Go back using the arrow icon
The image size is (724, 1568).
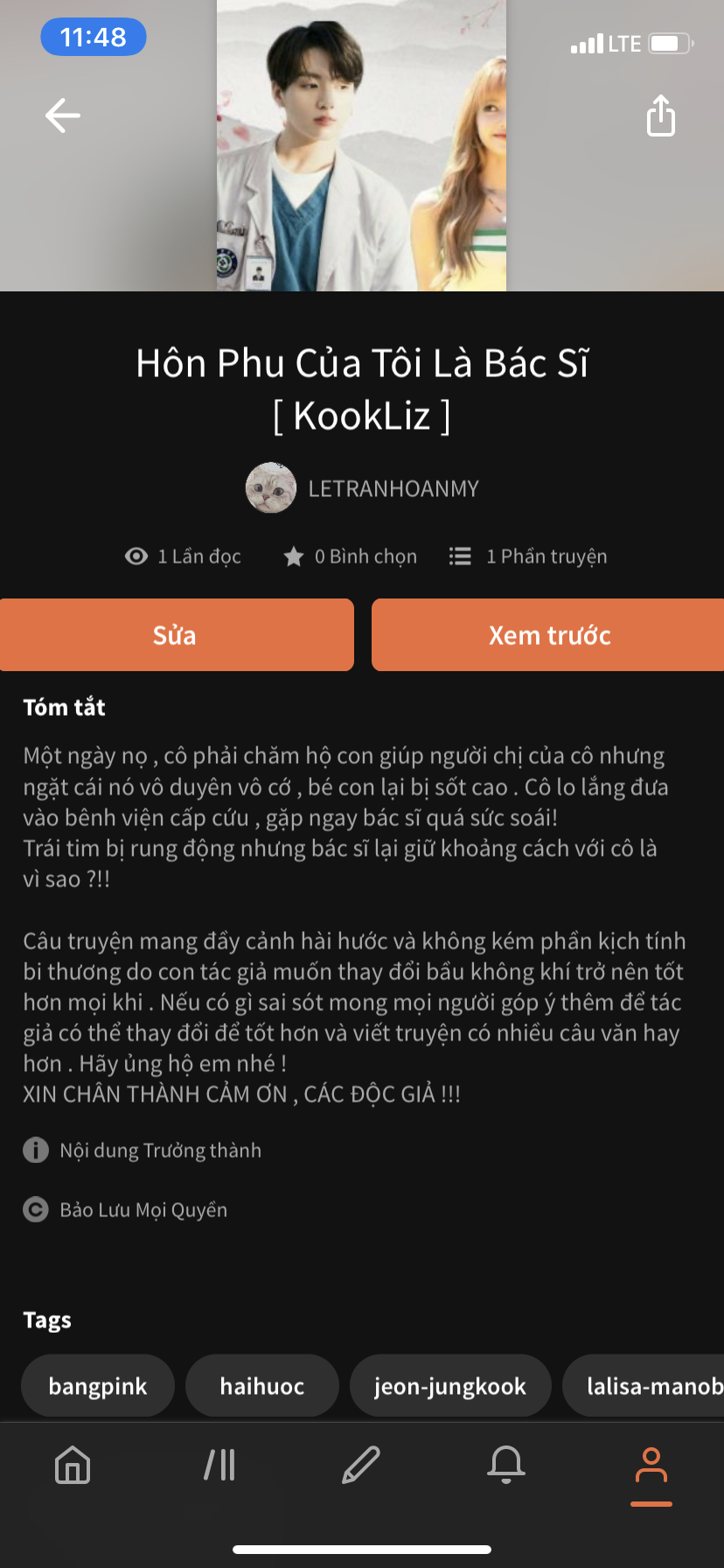click(x=63, y=115)
